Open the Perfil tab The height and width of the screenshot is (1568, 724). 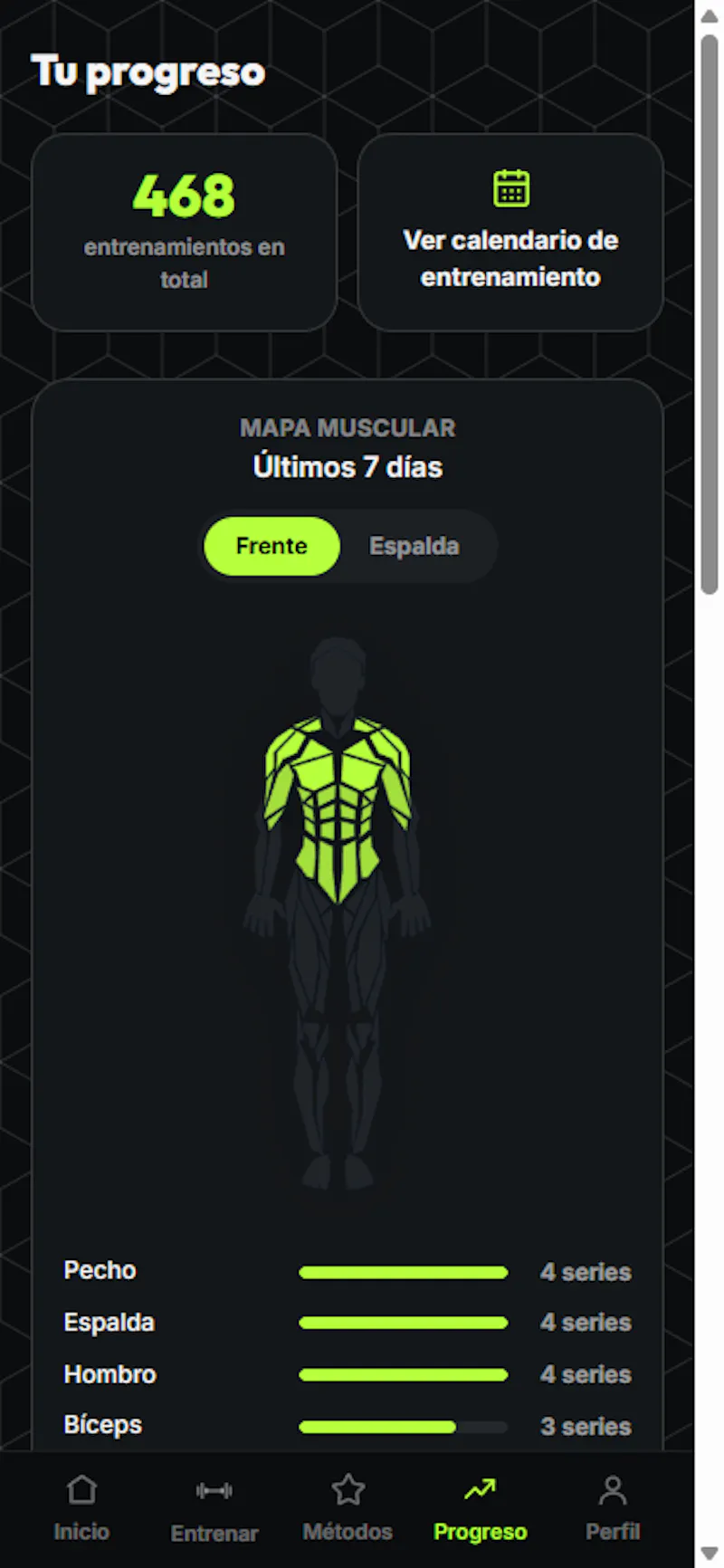tap(613, 1509)
